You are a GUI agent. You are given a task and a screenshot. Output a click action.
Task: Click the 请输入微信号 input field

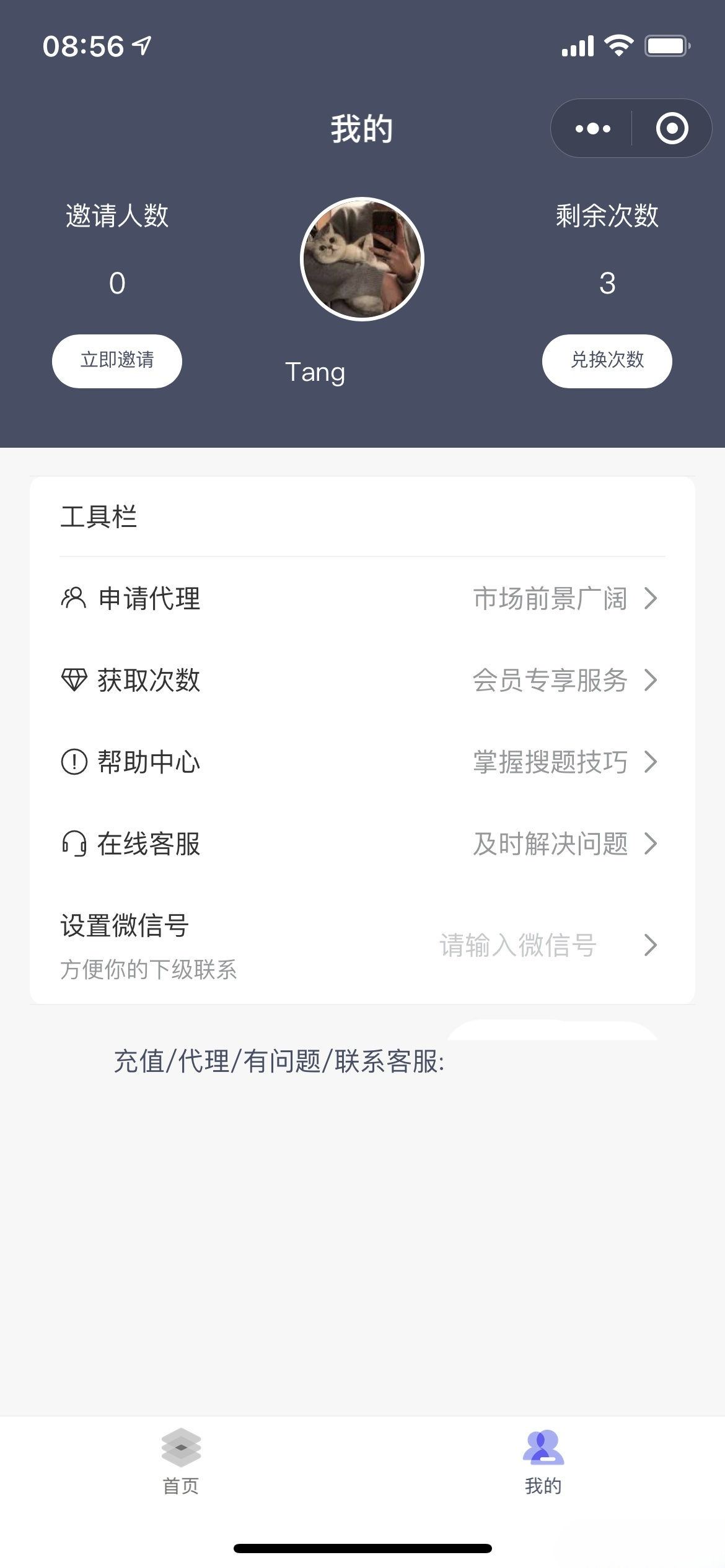click(x=519, y=945)
